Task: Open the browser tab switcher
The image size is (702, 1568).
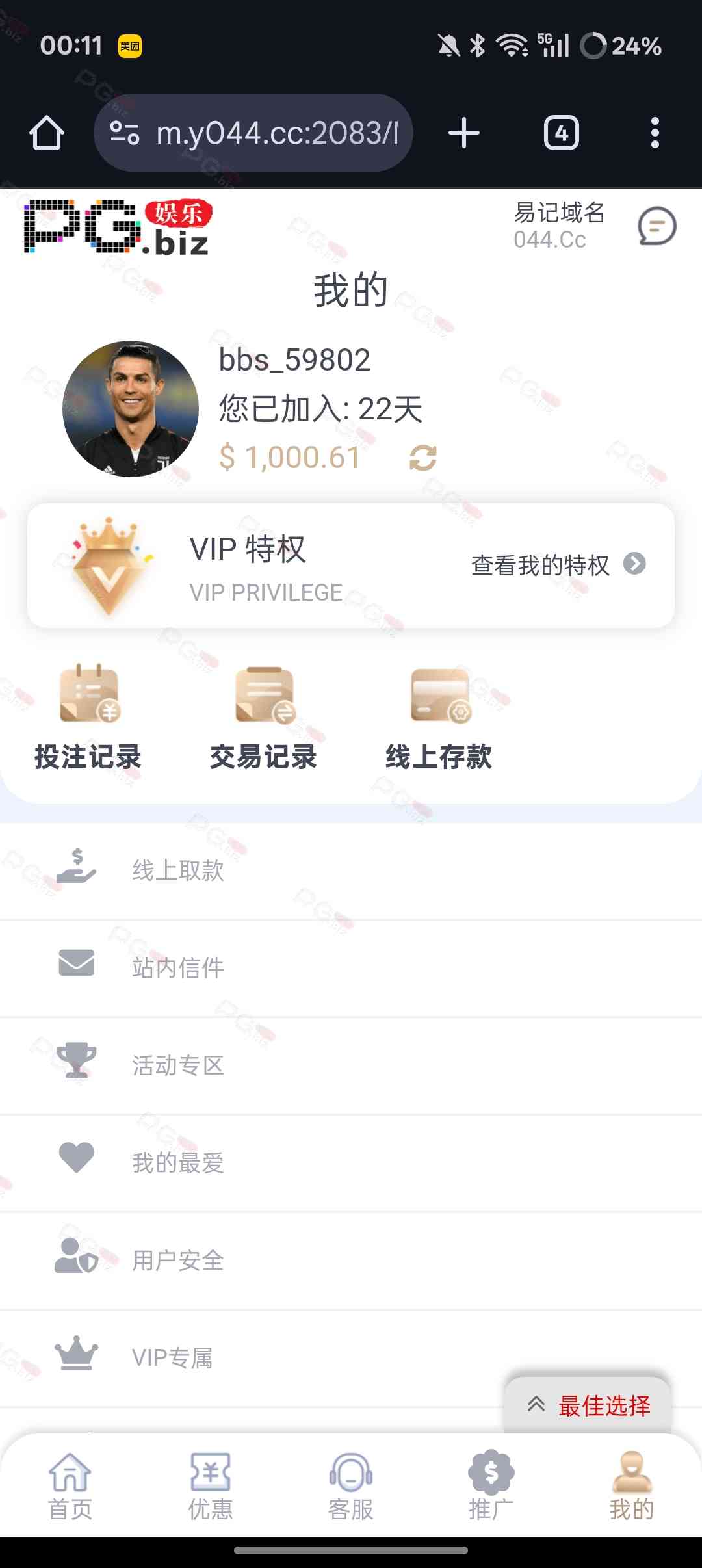Action: [561, 133]
